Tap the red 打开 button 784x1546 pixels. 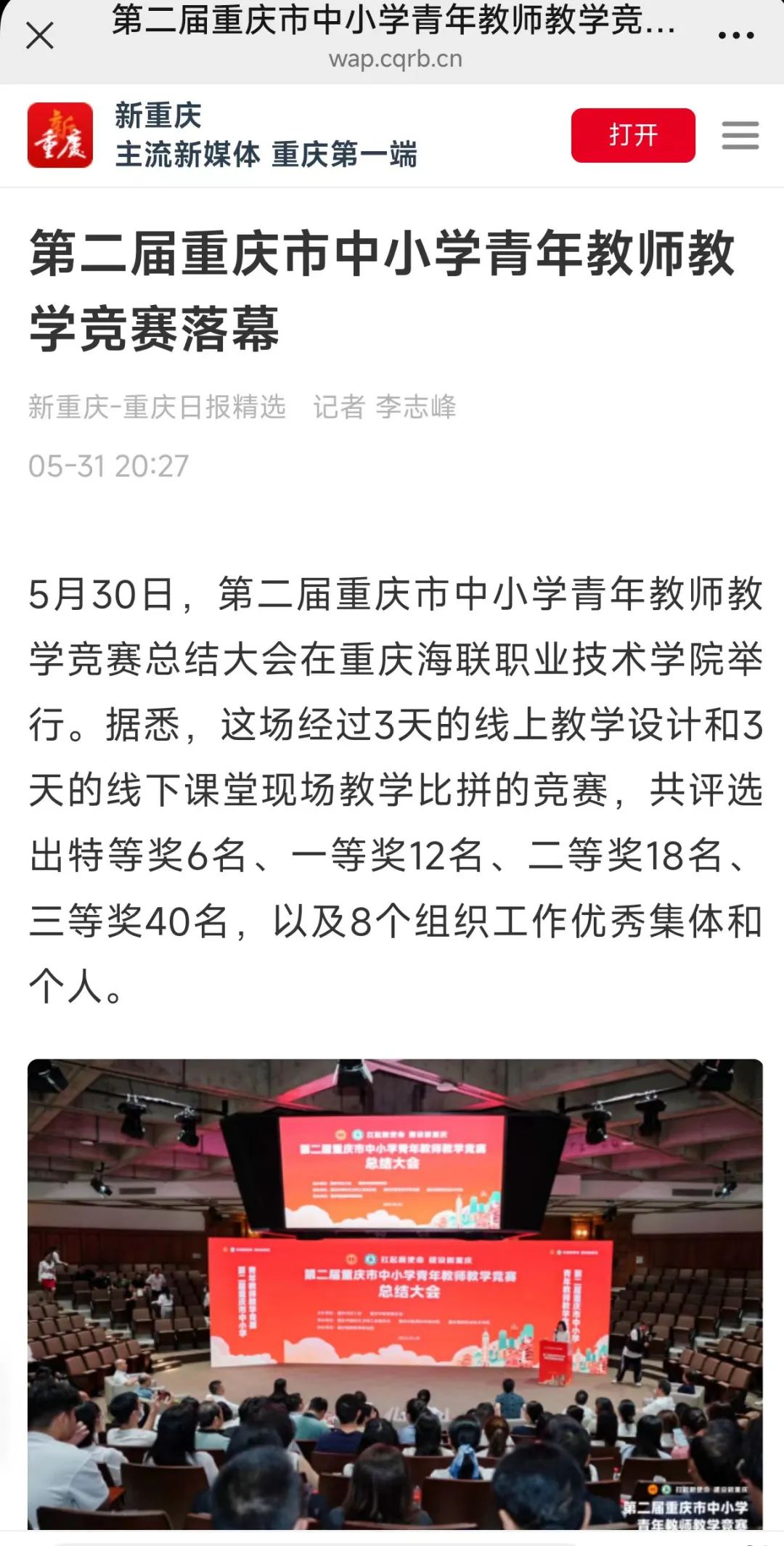point(632,135)
